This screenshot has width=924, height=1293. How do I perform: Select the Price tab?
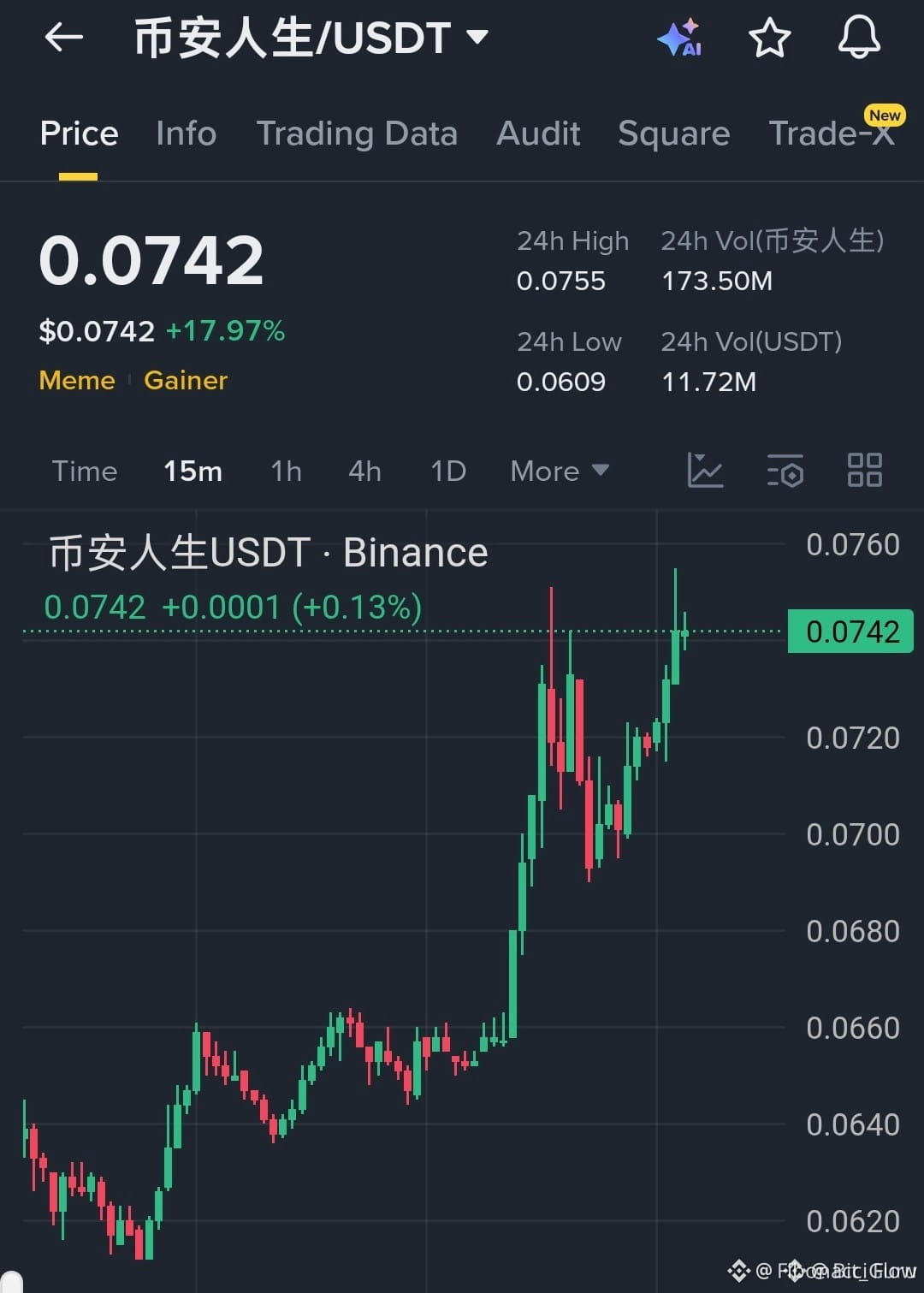79,133
